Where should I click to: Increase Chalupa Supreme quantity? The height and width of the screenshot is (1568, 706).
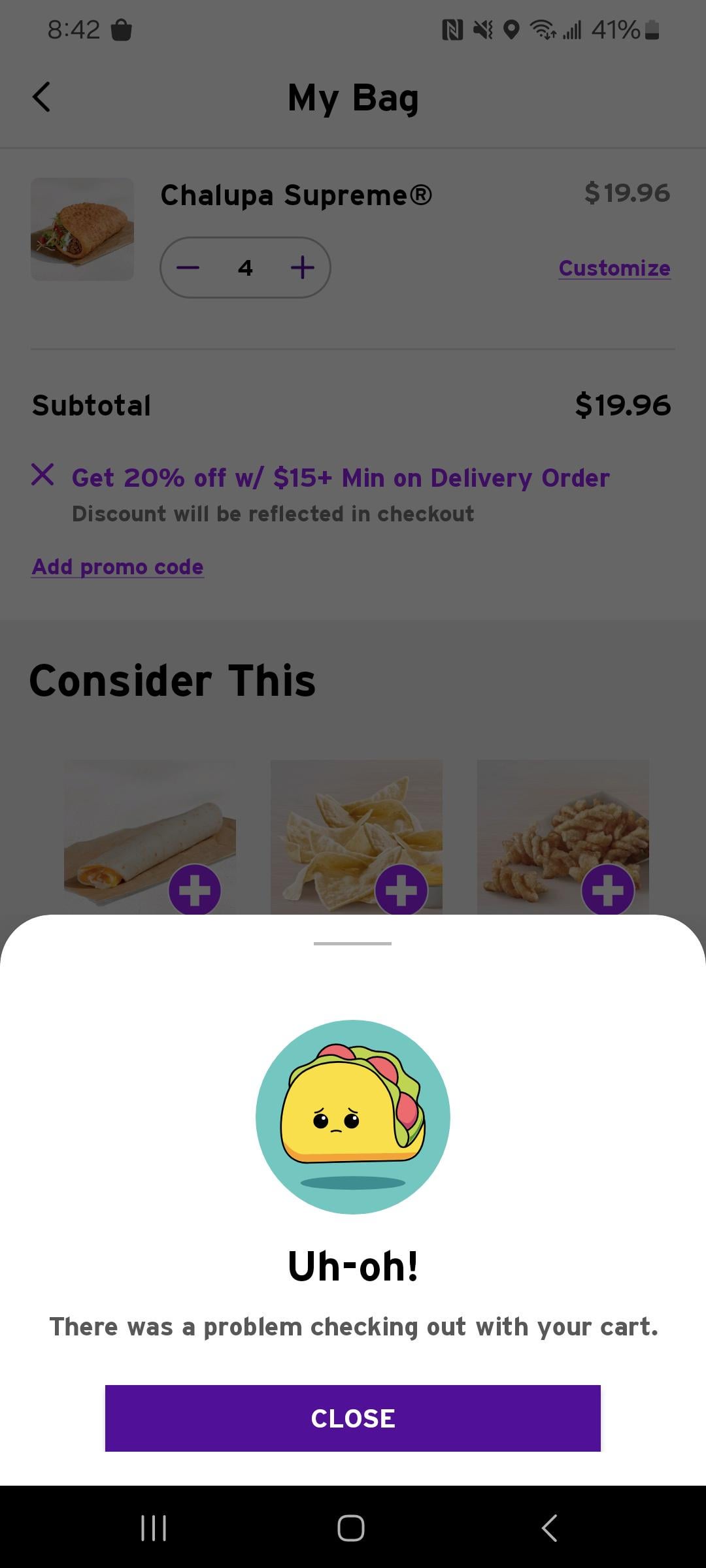click(303, 268)
